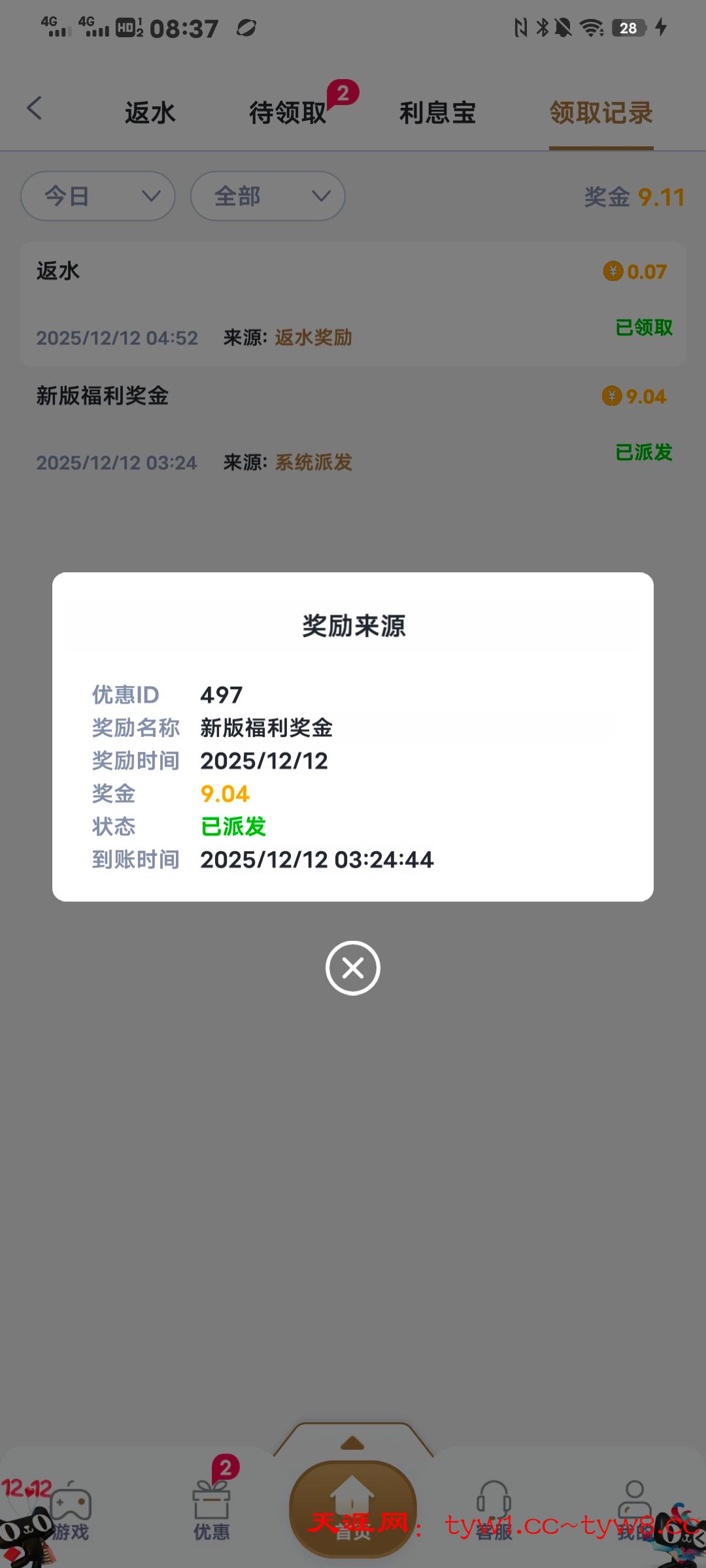Switch to the 待领取 tab
Image resolution: width=706 pixels, height=1568 pixels.
(x=288, y=112)
